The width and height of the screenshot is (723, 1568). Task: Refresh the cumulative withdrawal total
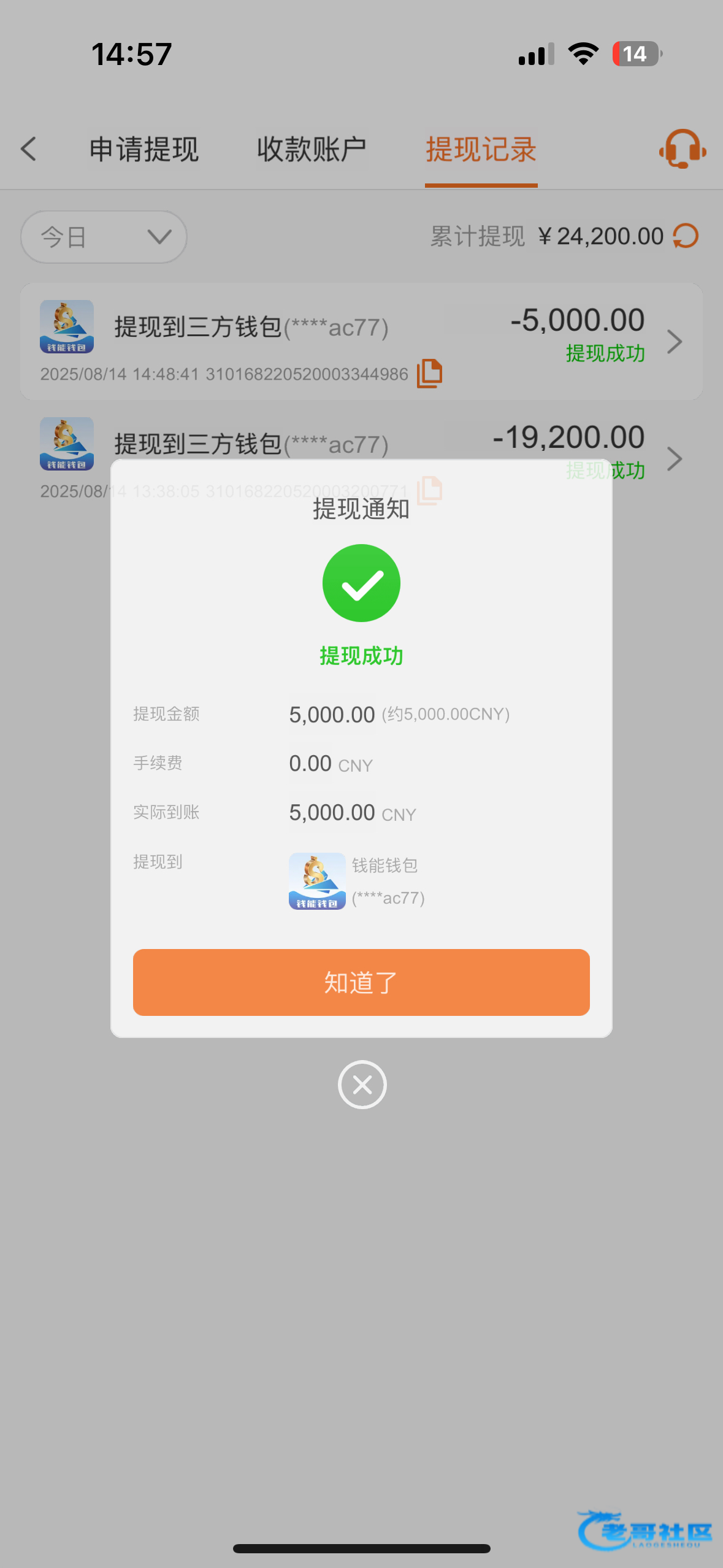686,236
